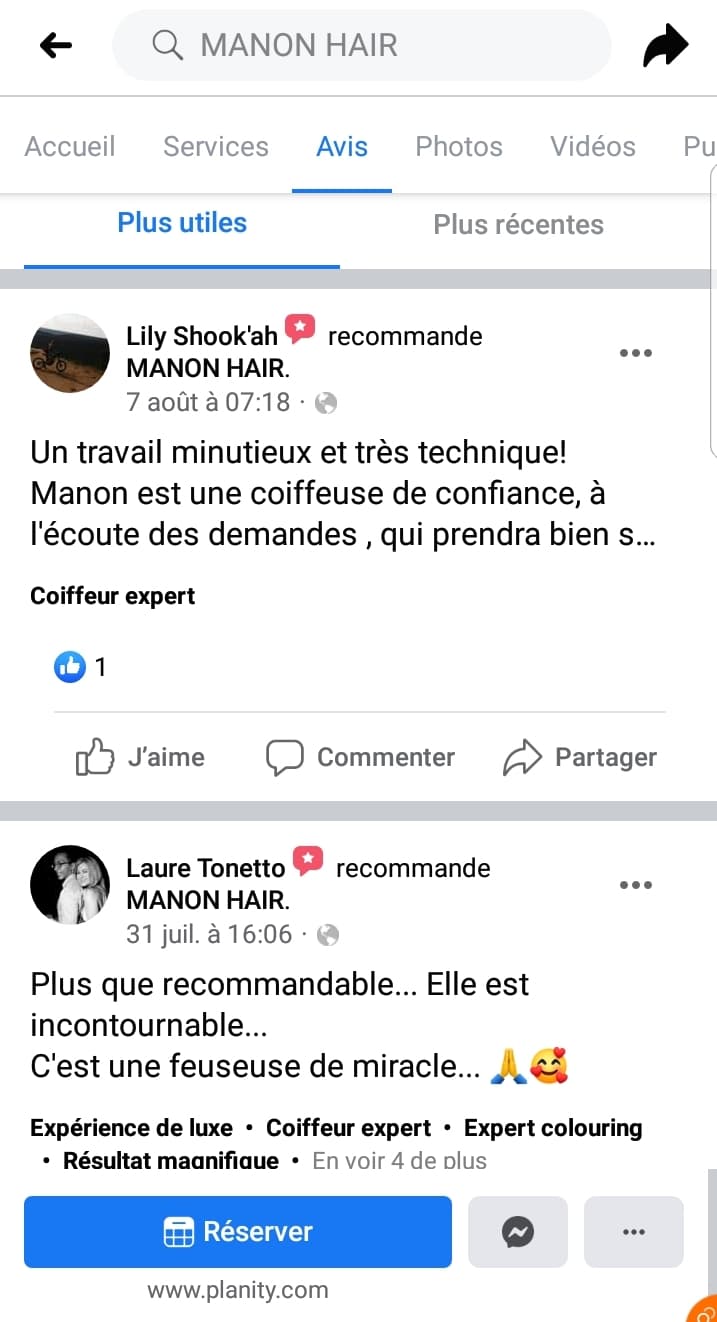Open Laure Tonetto's profile picture

70,885
